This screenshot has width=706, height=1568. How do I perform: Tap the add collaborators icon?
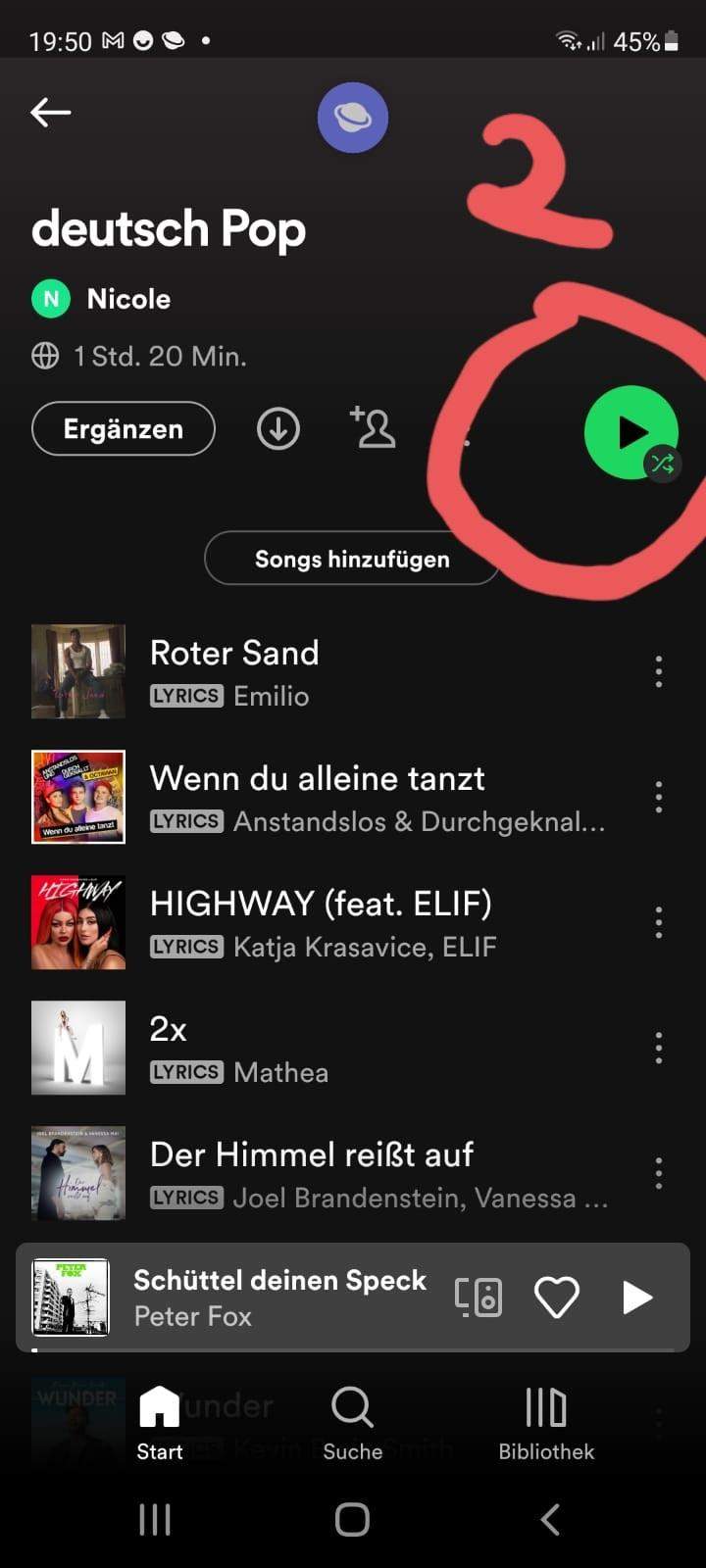click(x=373, y=428)
